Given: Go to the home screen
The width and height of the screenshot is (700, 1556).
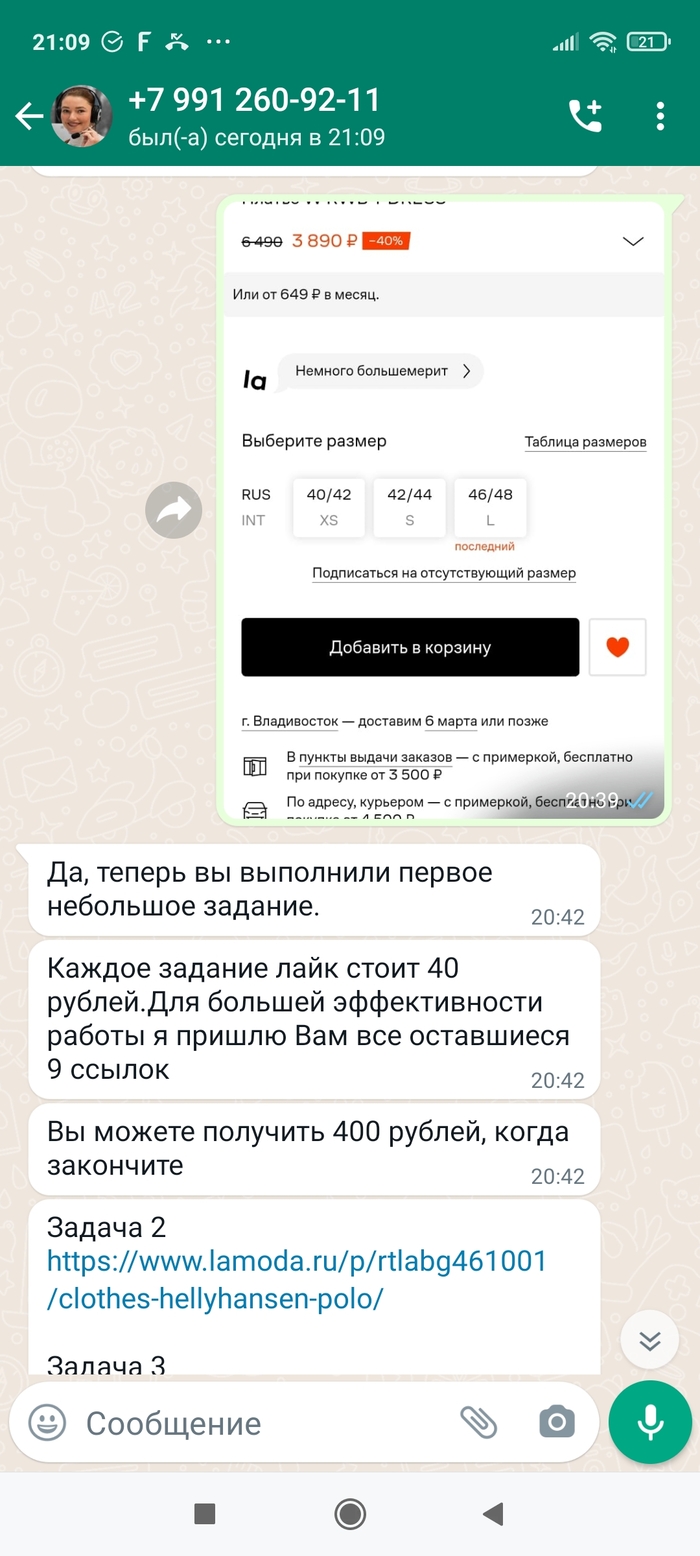Looking at the screenshot, I should (x=350, y=1514).
